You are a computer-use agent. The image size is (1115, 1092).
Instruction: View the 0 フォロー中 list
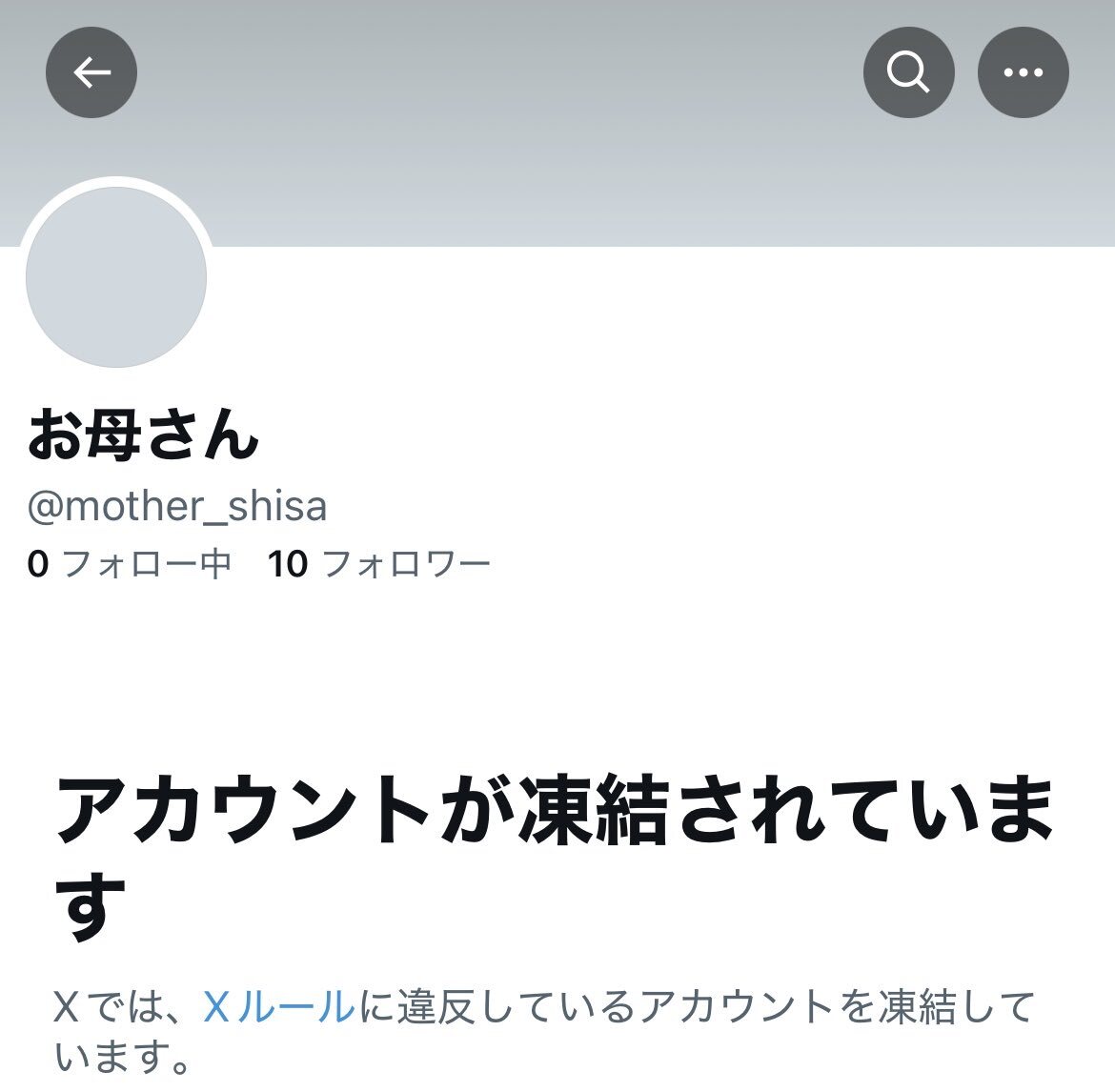130,564
